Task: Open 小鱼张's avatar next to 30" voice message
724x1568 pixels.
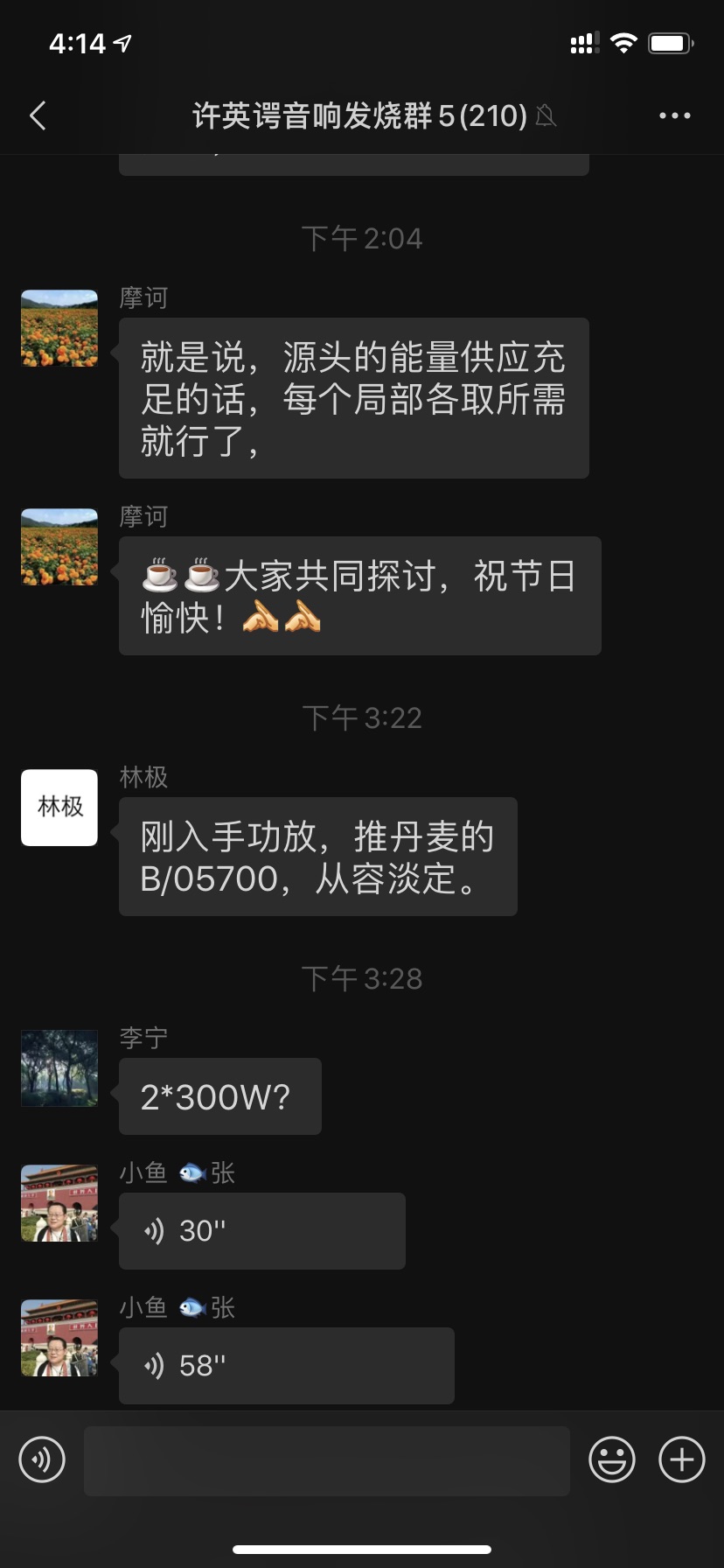Action: click(x=59, y=1203)
